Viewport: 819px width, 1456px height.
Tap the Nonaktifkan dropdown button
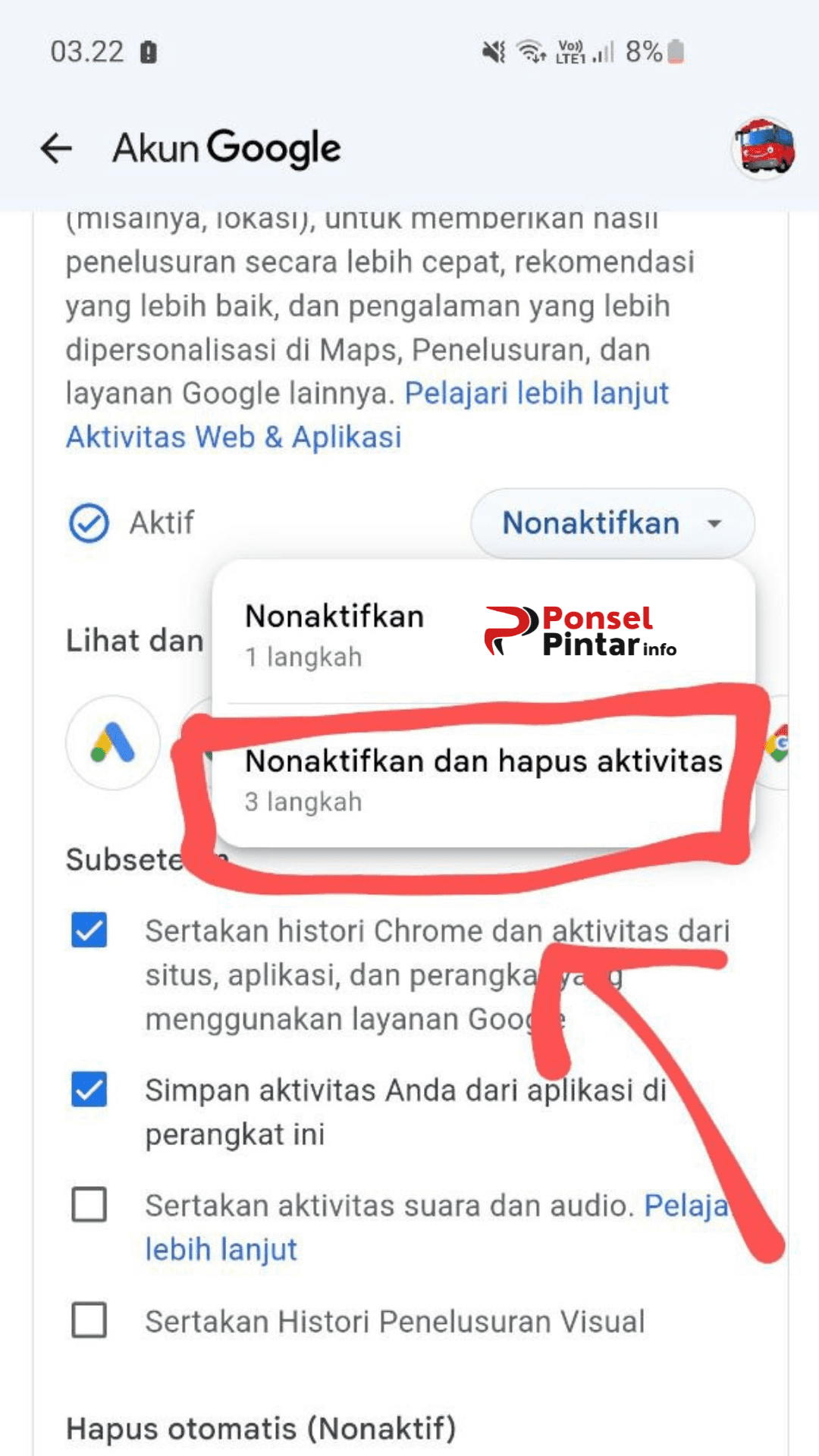tap(611, 523)
